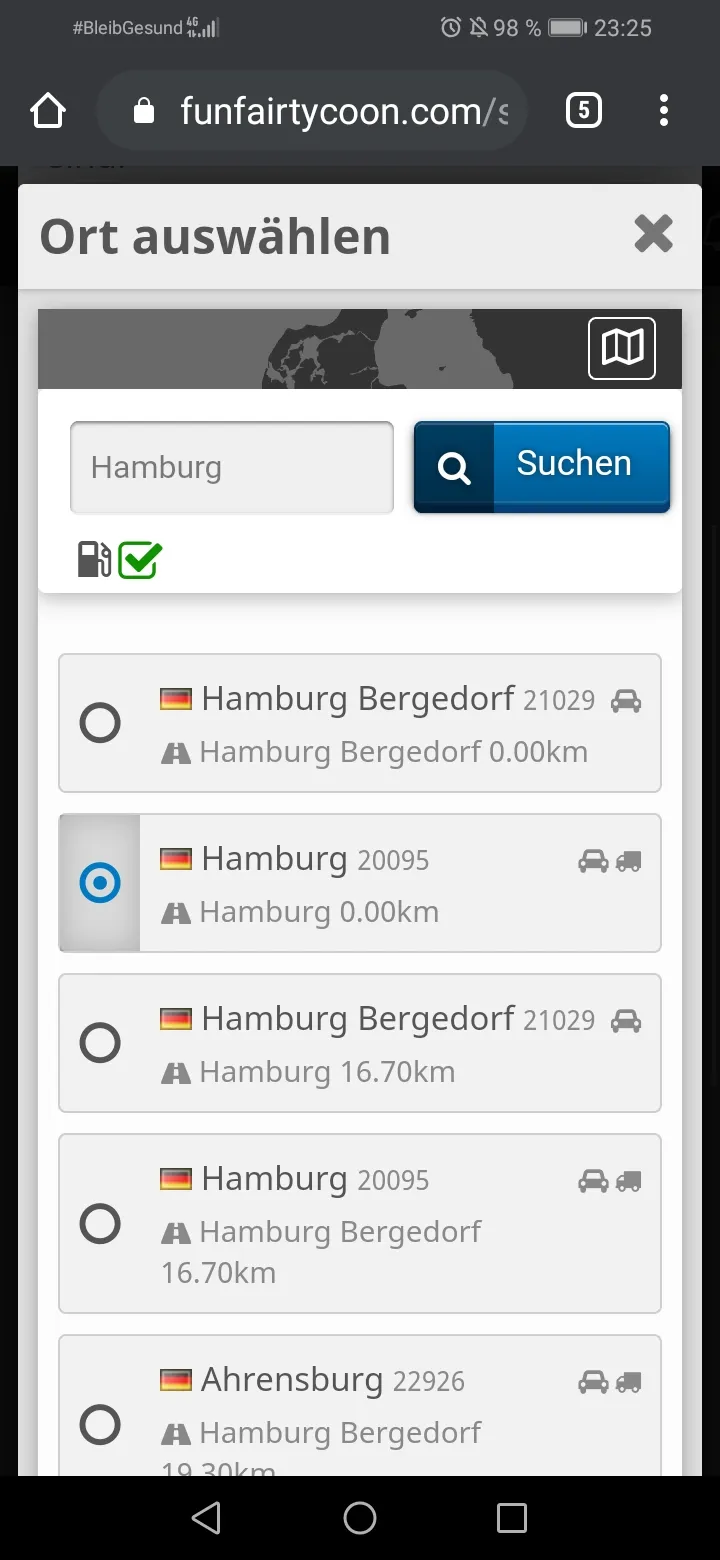The width and height of the screenshot is (720, 1560).
Task: Select Hamburg Bergedorf 21029 with 0.00km distance
Action: click(100, 723)
